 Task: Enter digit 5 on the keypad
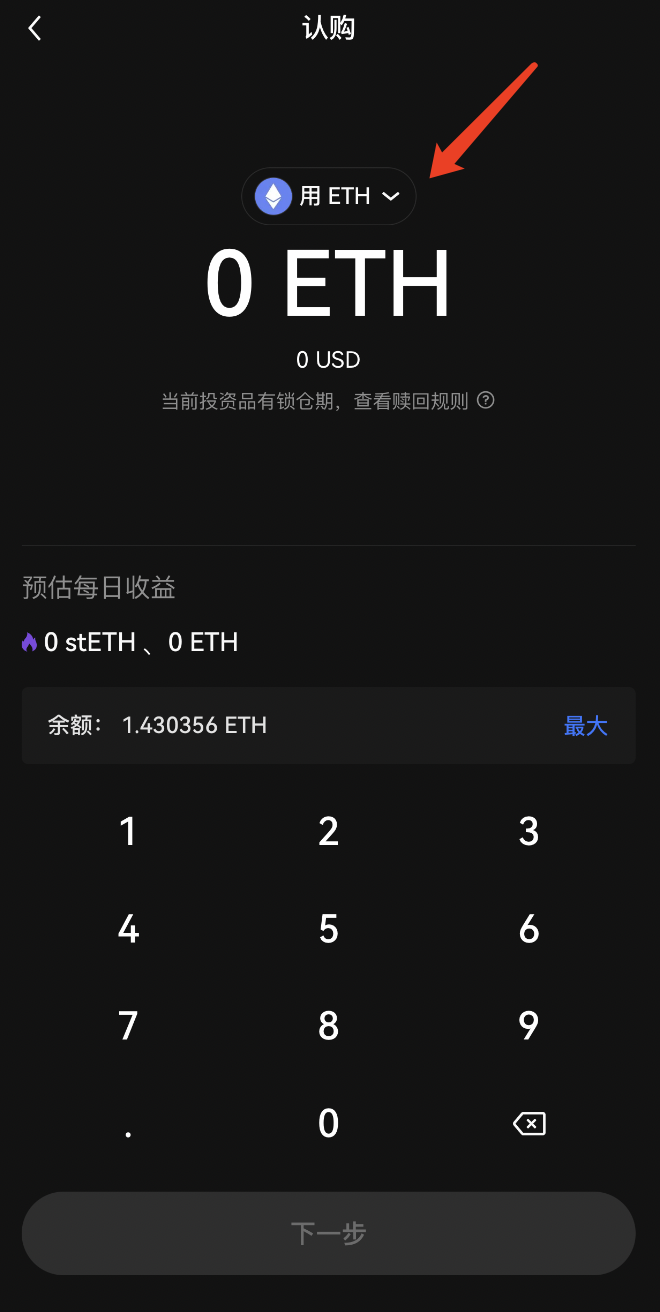[x=329, y=929]
